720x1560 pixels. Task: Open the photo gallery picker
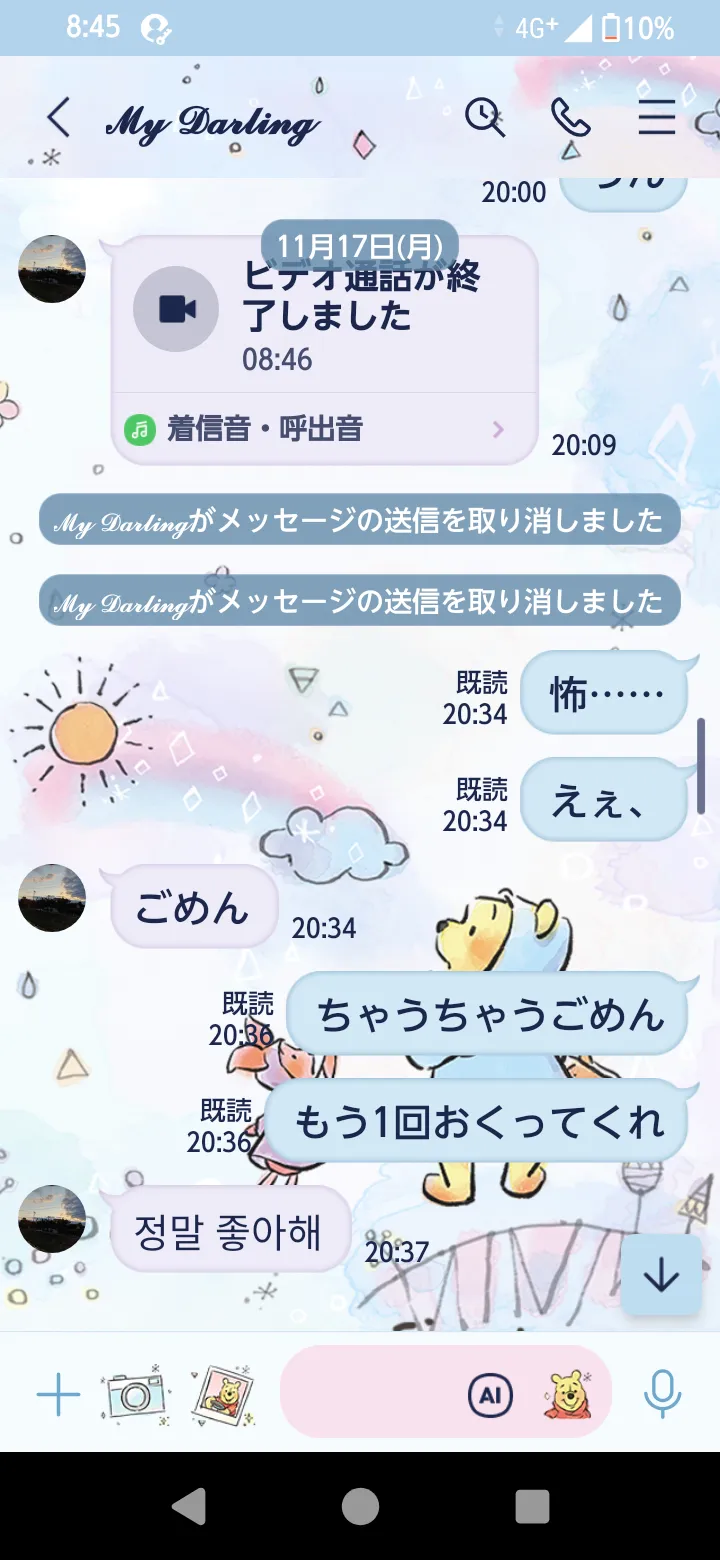(x=222, y=1393)
